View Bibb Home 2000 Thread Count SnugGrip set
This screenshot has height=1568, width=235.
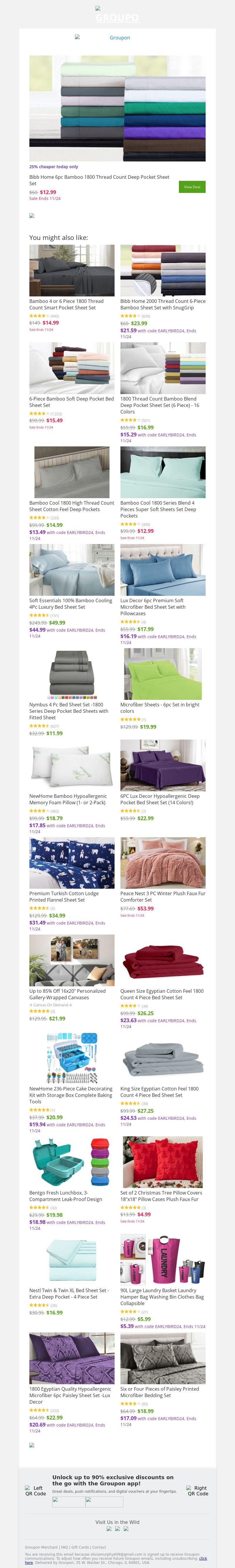pos(162,304)
